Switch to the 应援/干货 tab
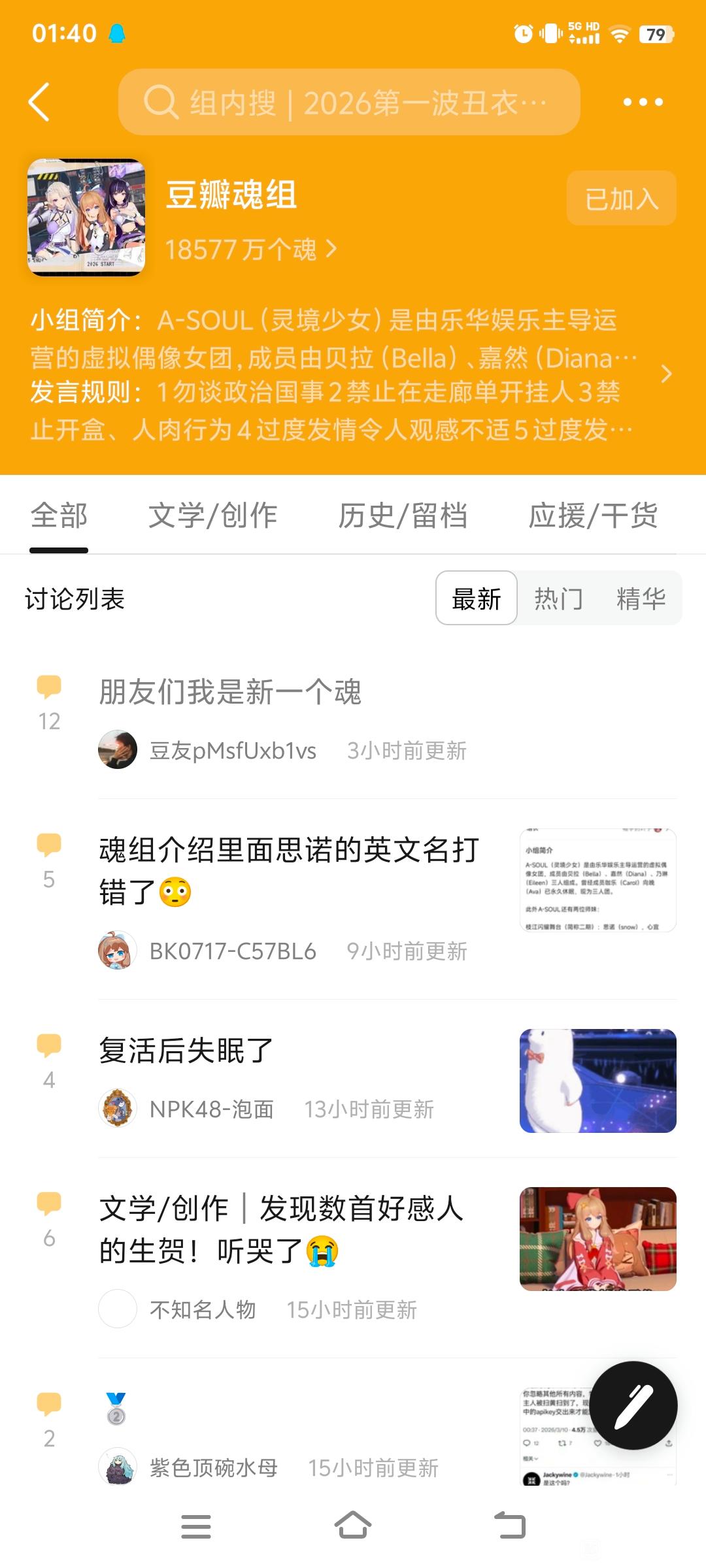The height and width of the screenshot is (1568, 706). [592, 515]
